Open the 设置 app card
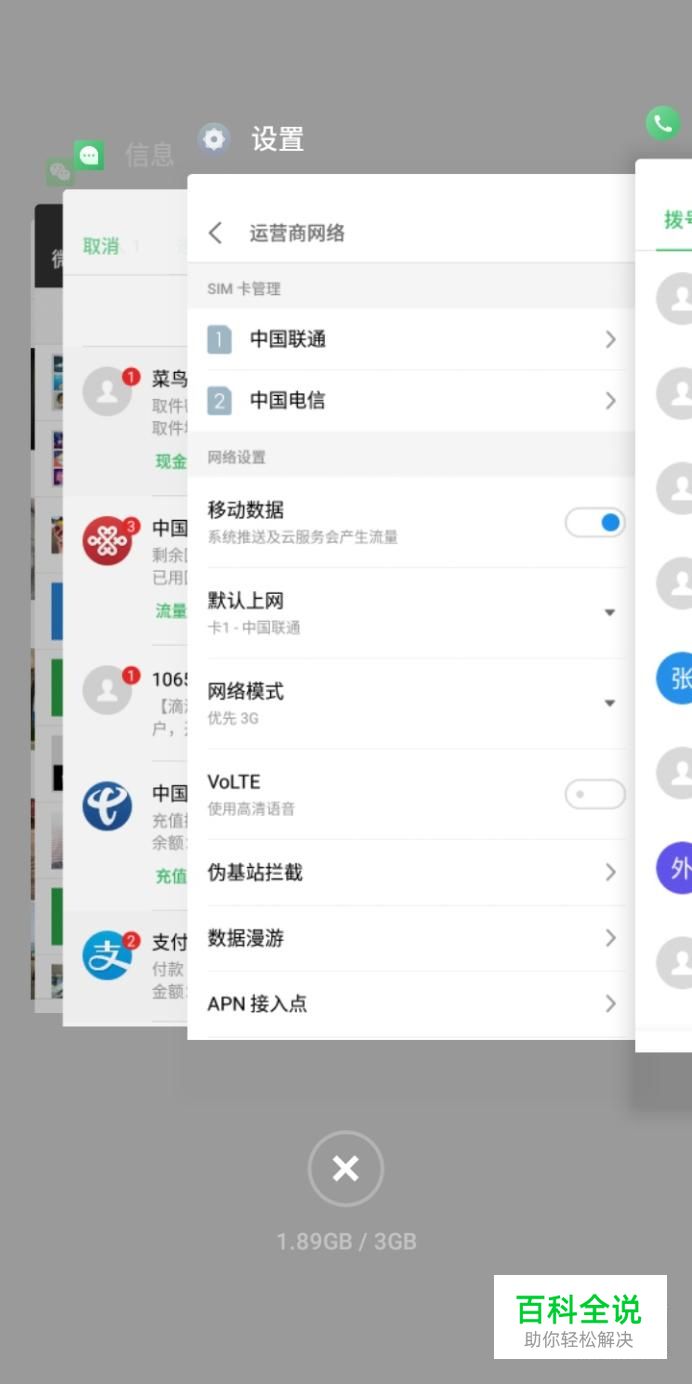 pyautogui.click(x=410, y=607)
